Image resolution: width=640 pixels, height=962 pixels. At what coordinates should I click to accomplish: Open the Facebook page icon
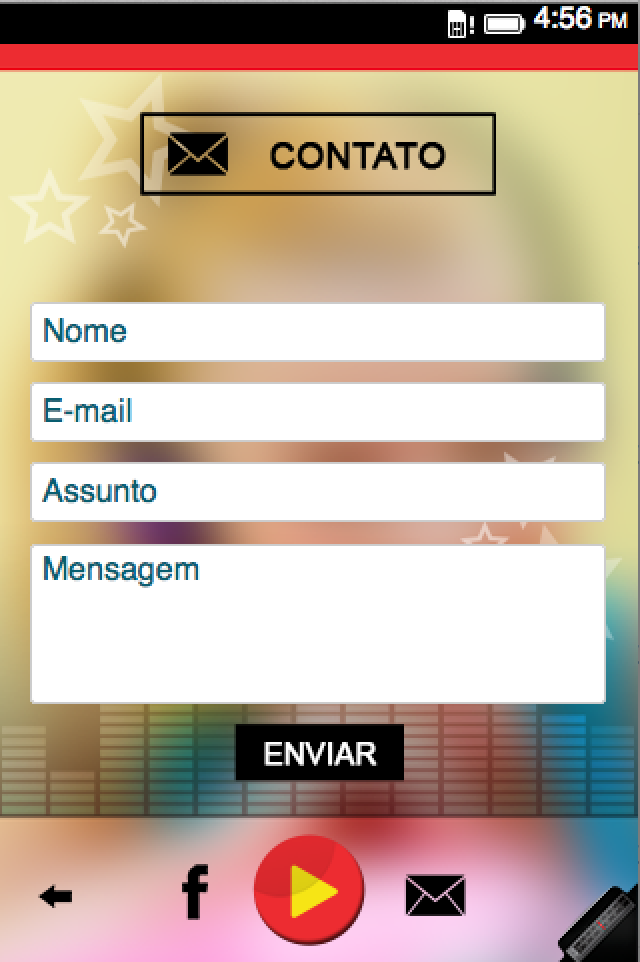[195, 893]
